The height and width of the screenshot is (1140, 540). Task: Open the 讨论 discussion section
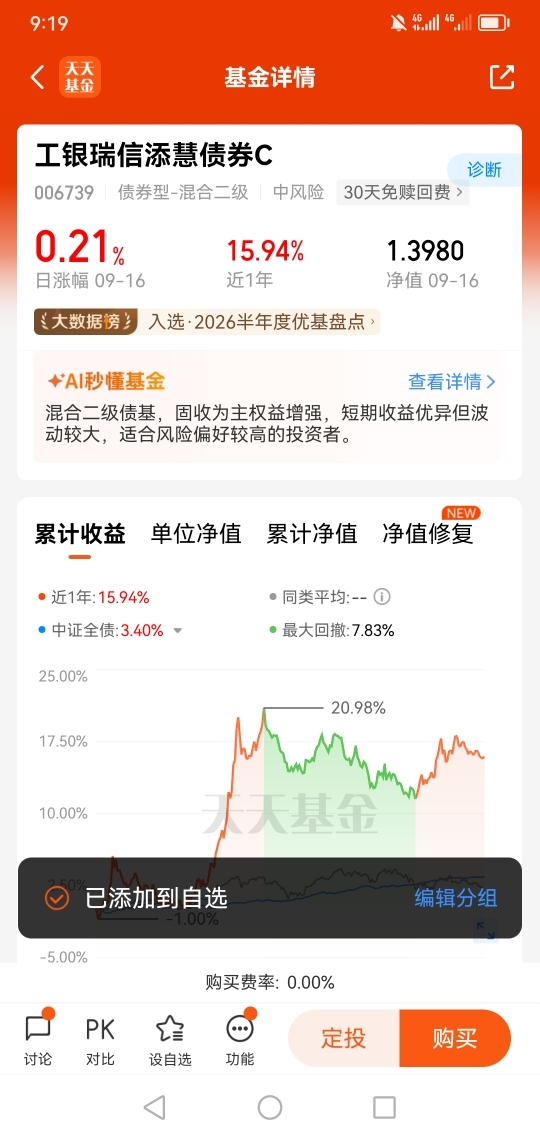click(38, 1038)
